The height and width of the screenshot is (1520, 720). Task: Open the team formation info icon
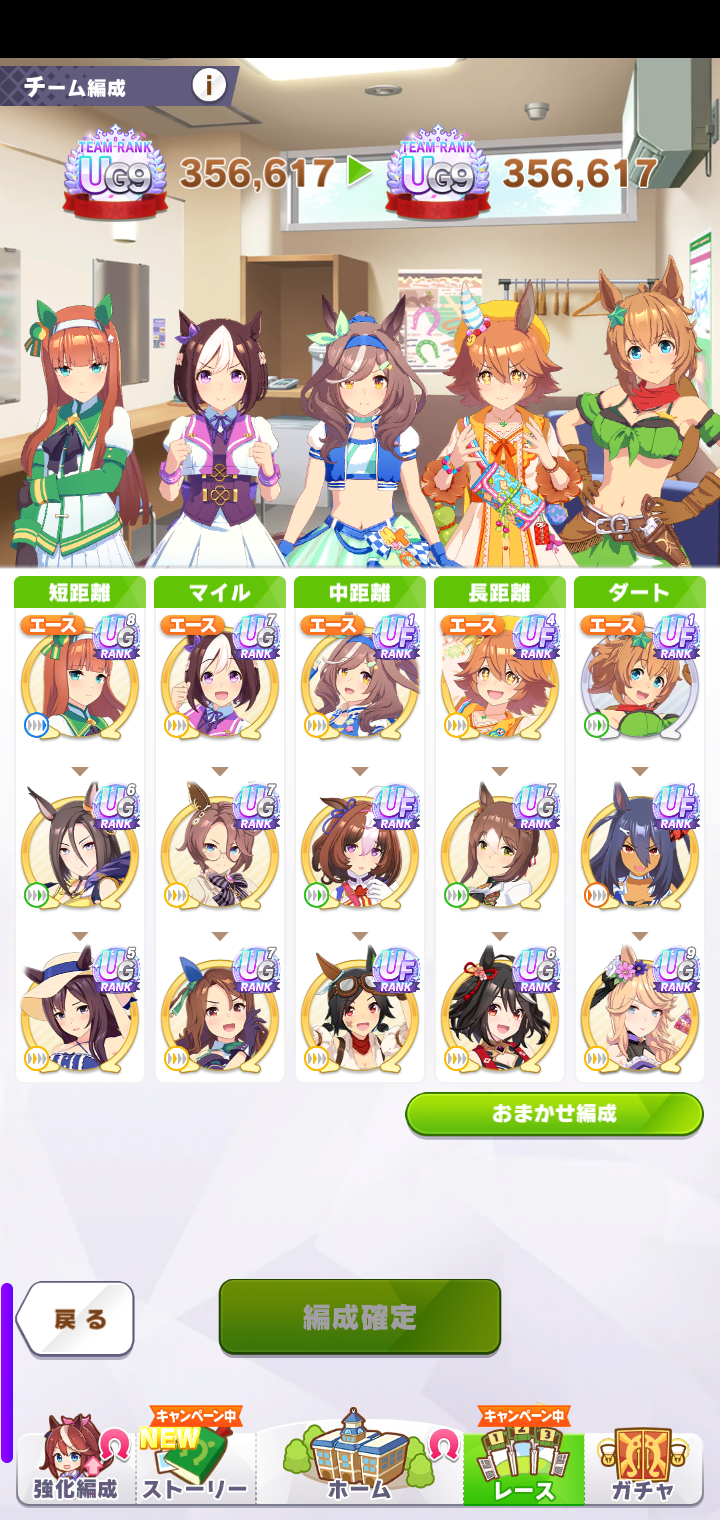point(208,85)
